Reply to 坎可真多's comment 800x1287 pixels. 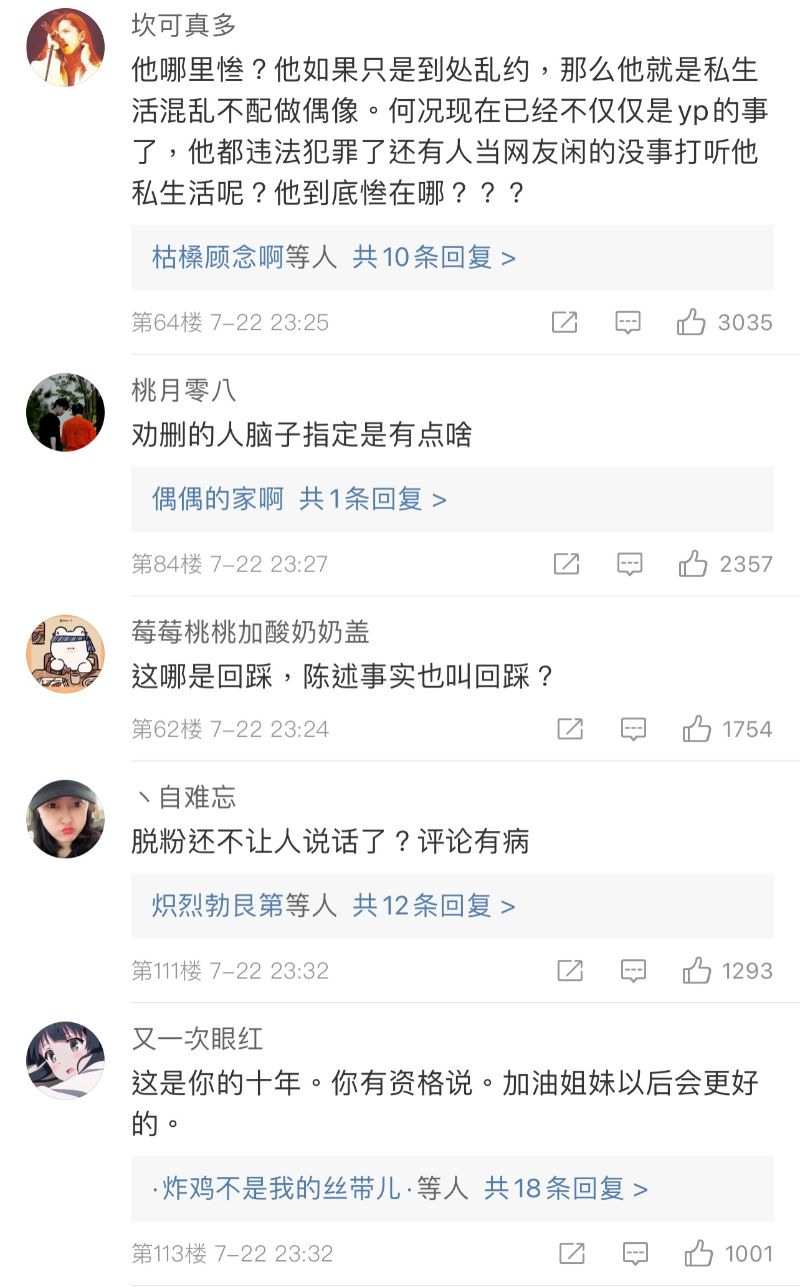627,322
